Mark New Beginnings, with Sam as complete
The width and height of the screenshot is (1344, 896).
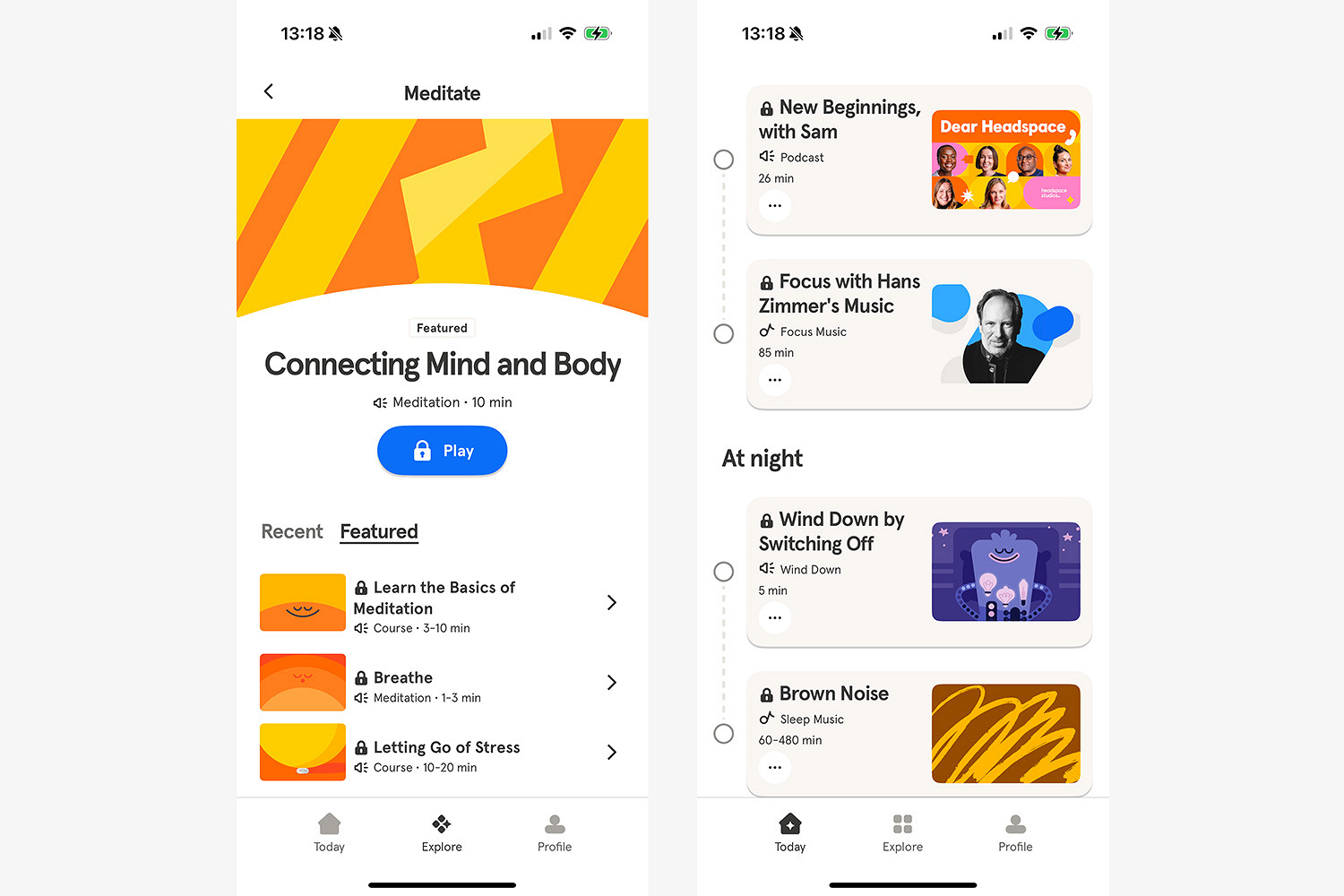pos(724,159)
